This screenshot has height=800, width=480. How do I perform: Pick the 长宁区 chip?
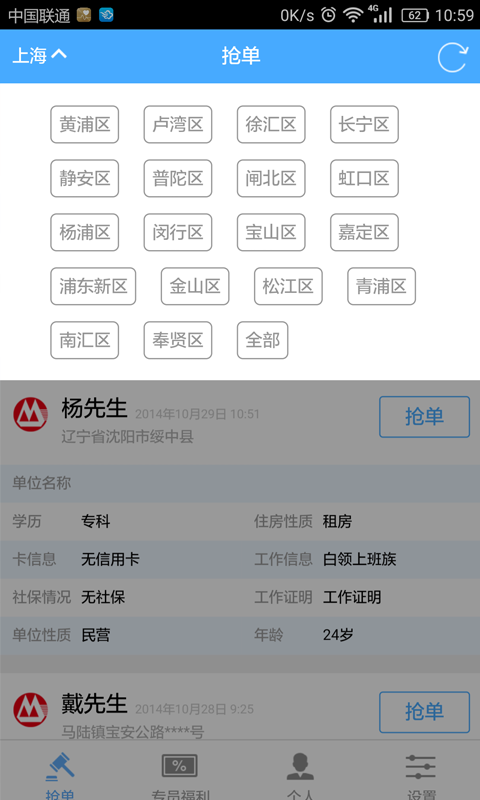tap(364, 124)
